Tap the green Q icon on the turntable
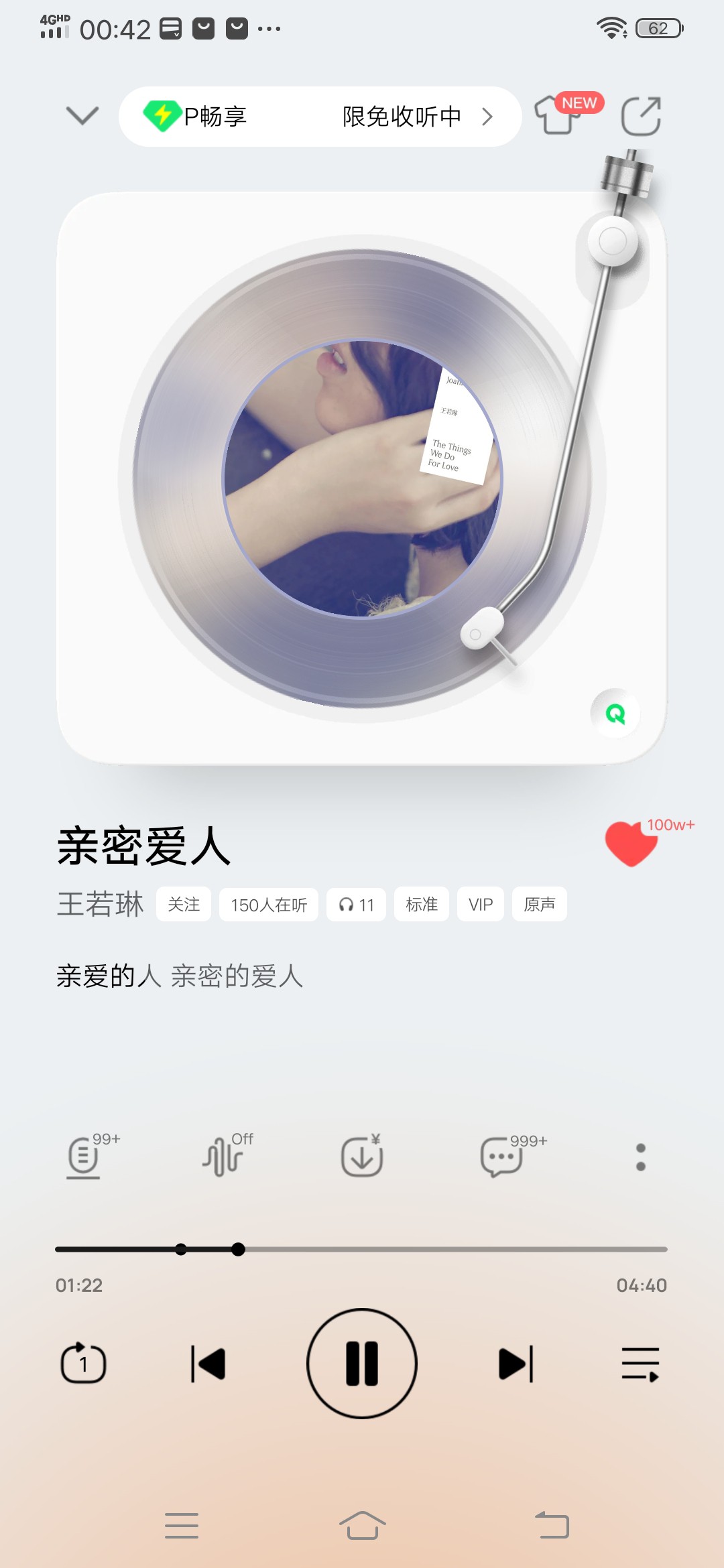Screen dimensions: 724x1568 click(615, 714)
